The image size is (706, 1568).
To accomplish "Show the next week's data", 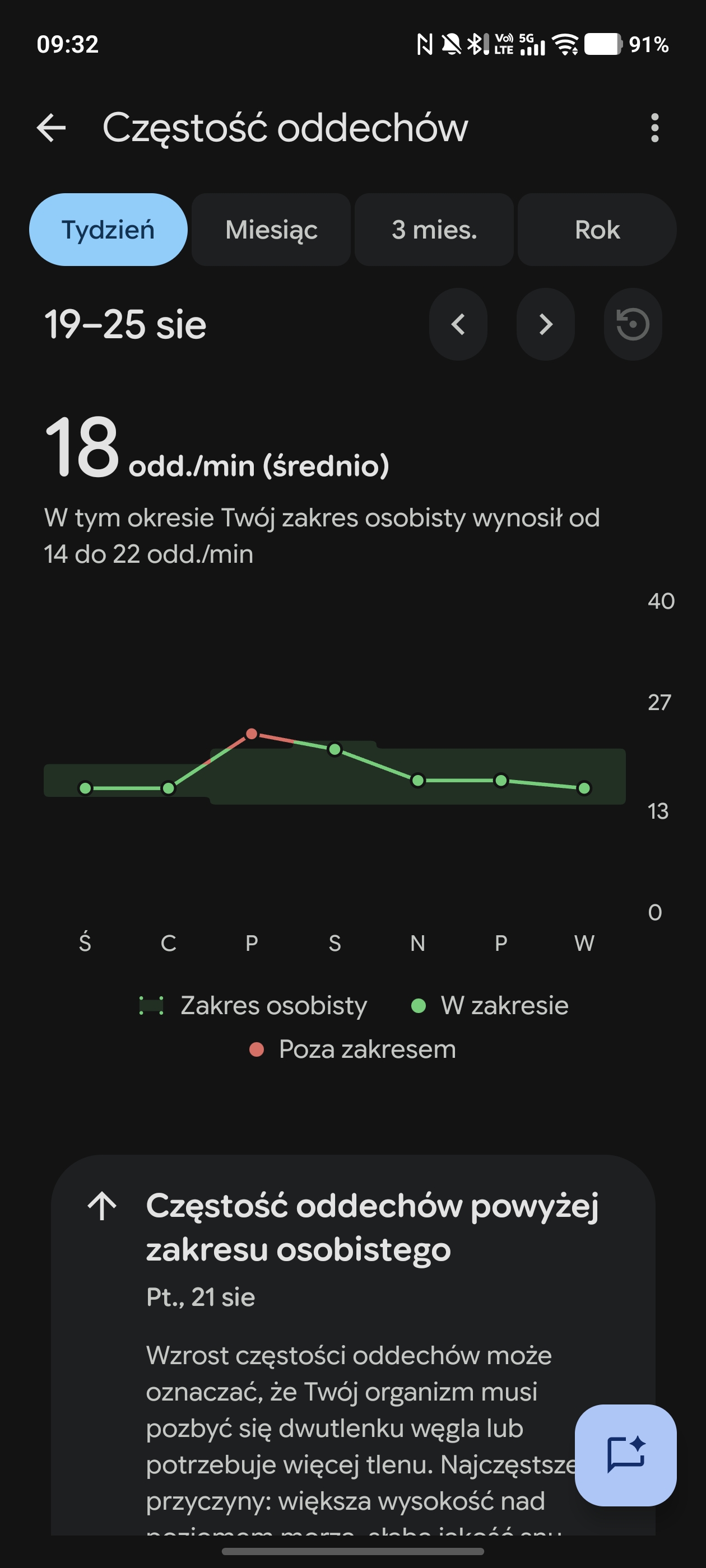I will [x=545, y=324].
